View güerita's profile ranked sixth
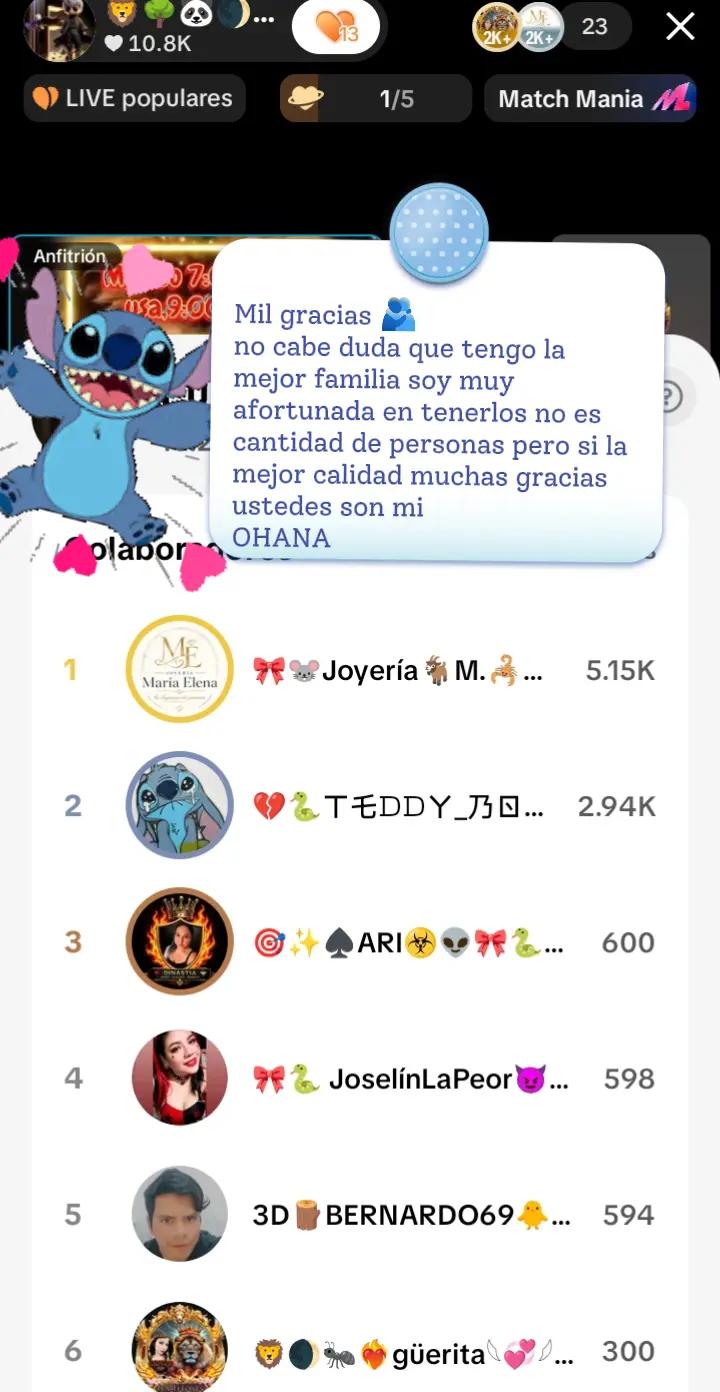 click(x=360, y=1350)
